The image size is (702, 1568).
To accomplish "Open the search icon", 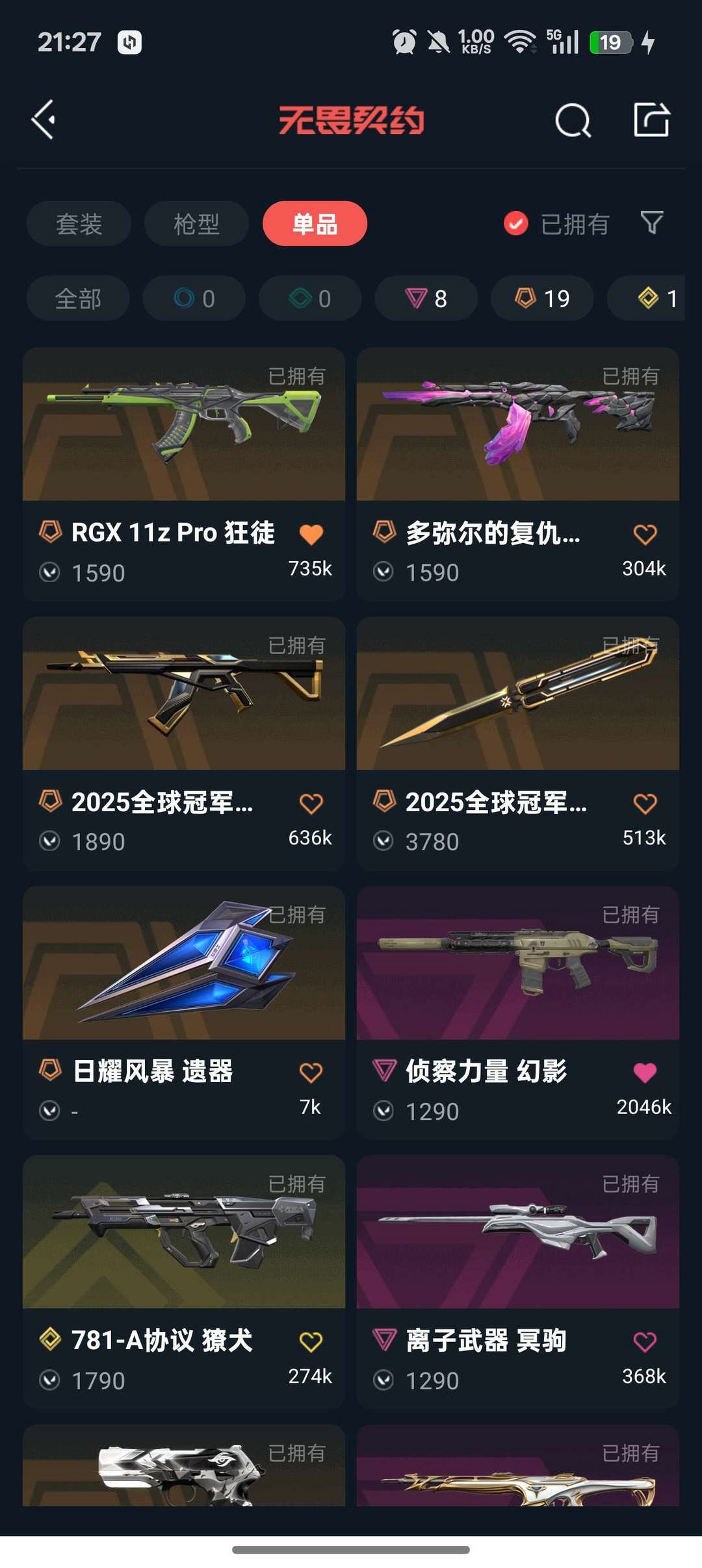I will 573,120.
